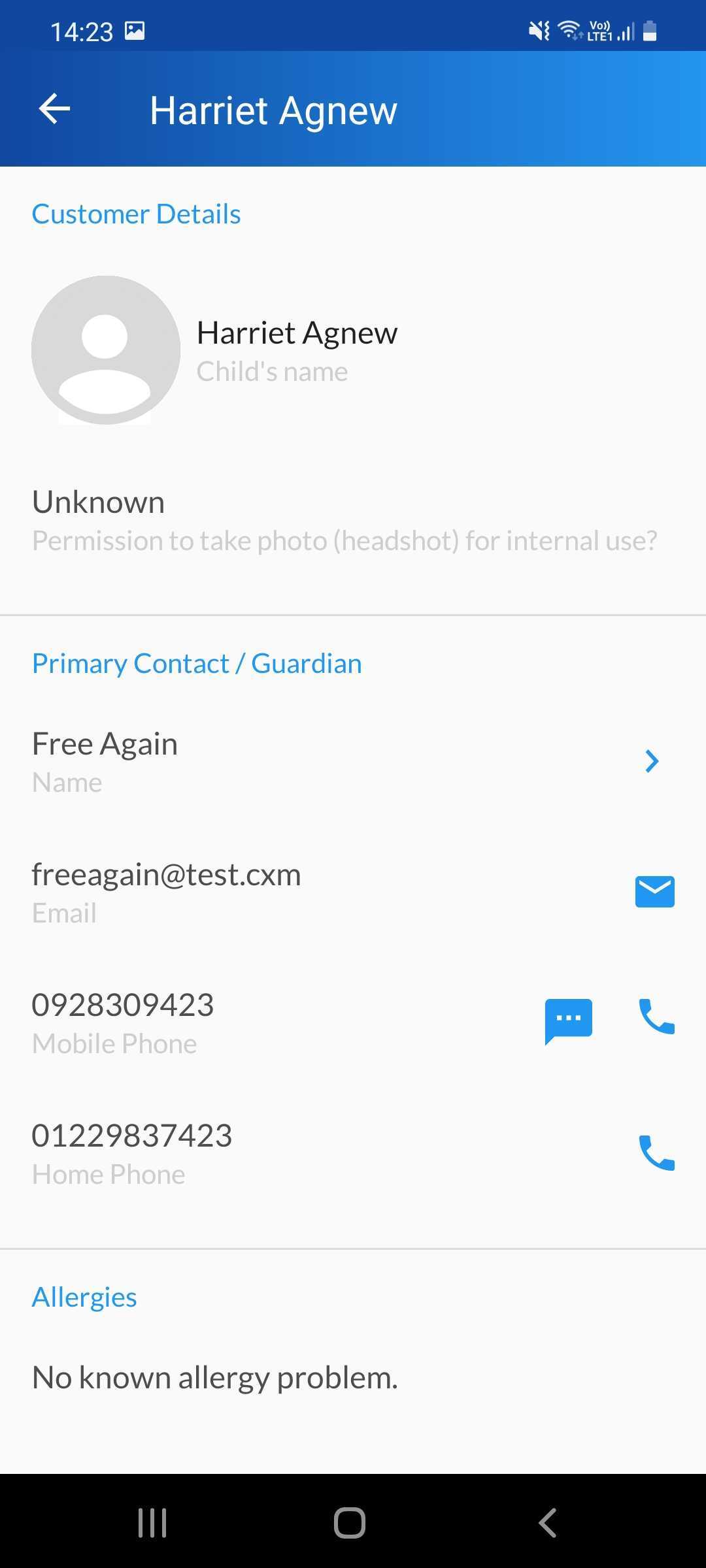The width and height of the screenshot is (706, 1568).
Task: Open Free Again guardian name details
Action: pyautogui.click(x=353, y=762)
